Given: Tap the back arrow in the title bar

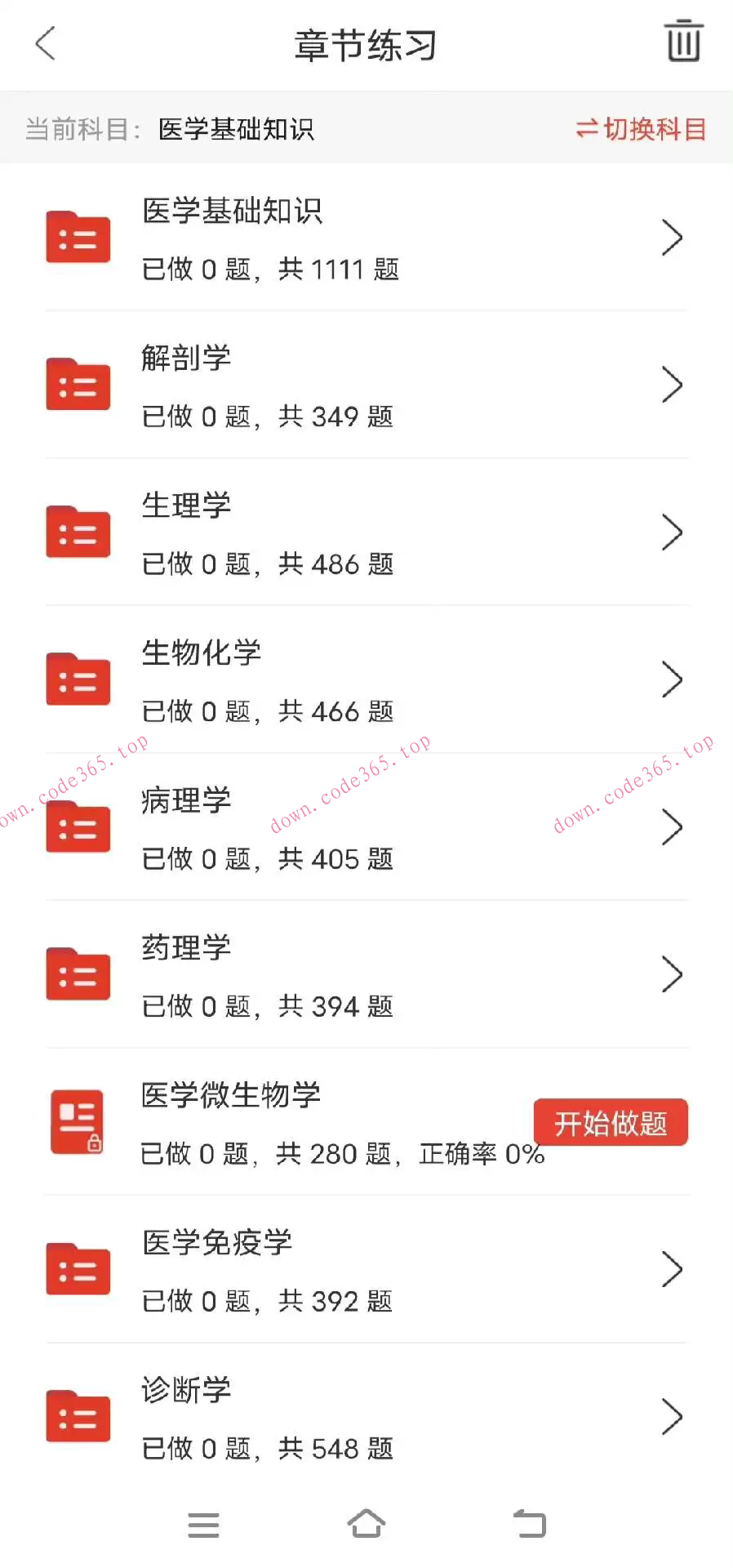Looking at the screenshot, I should [45, 45].
